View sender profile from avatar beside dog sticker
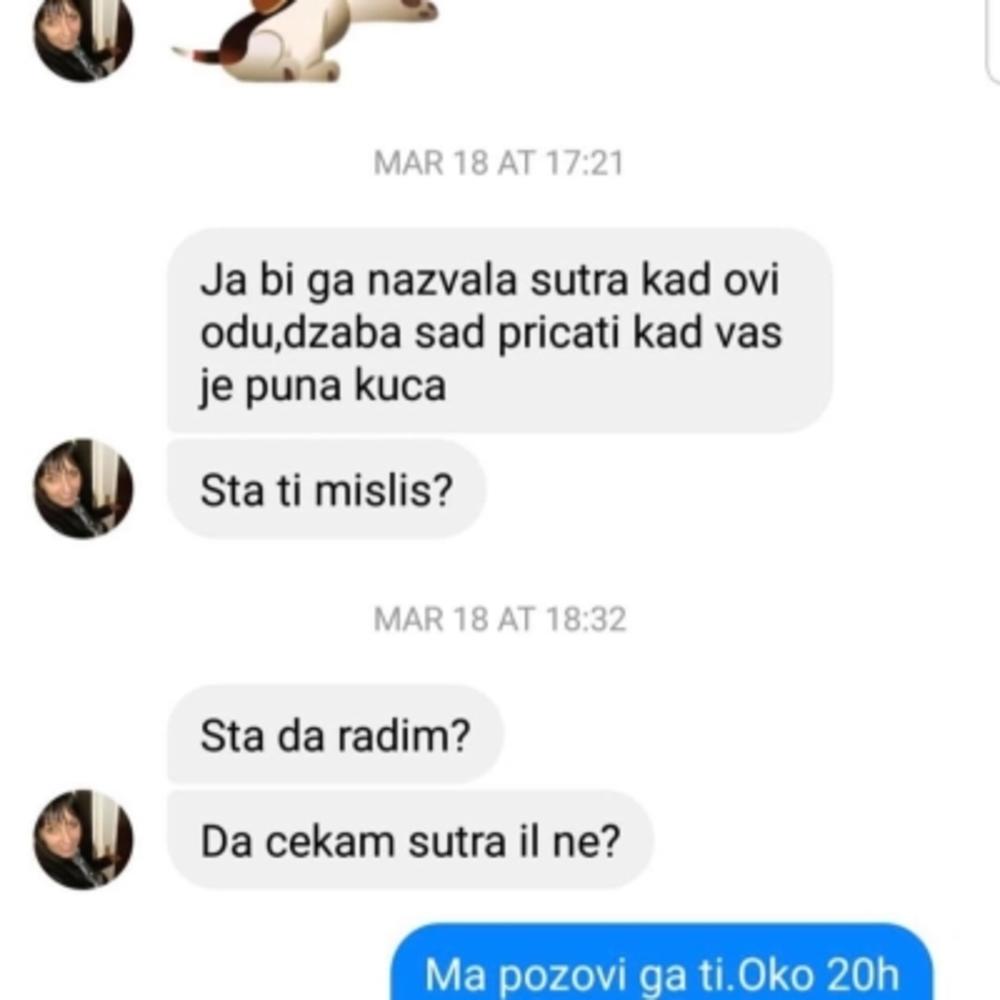The height and width of the screenshot is (1000, 1000). click(x=84, y=35)
